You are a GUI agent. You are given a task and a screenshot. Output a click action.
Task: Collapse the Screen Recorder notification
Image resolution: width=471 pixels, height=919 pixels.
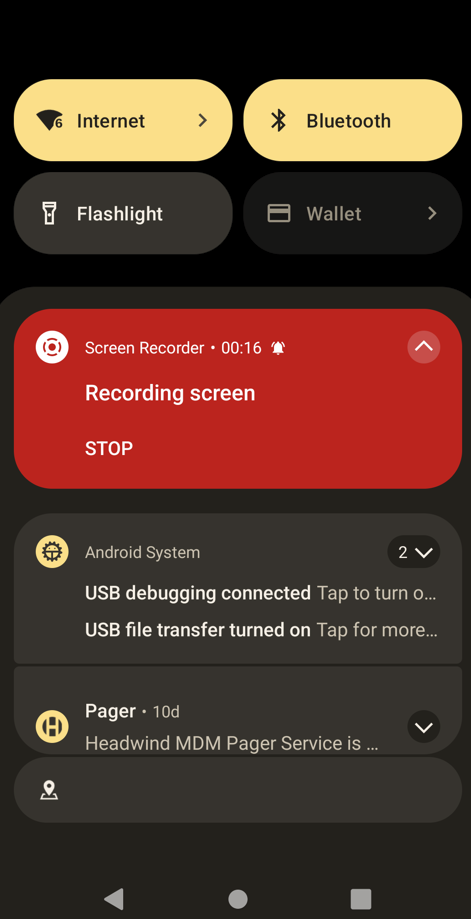[x=424, y=347]
